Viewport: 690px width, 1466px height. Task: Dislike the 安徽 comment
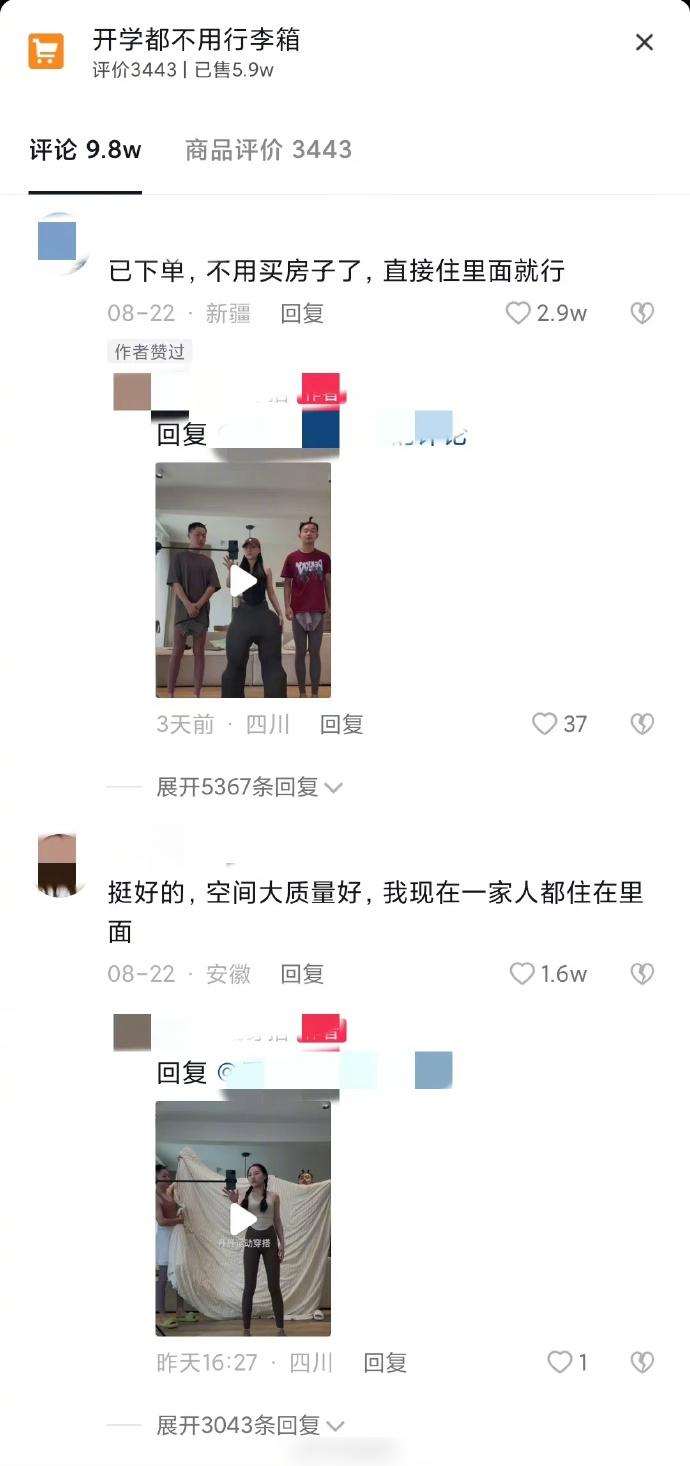click(642, 974)
